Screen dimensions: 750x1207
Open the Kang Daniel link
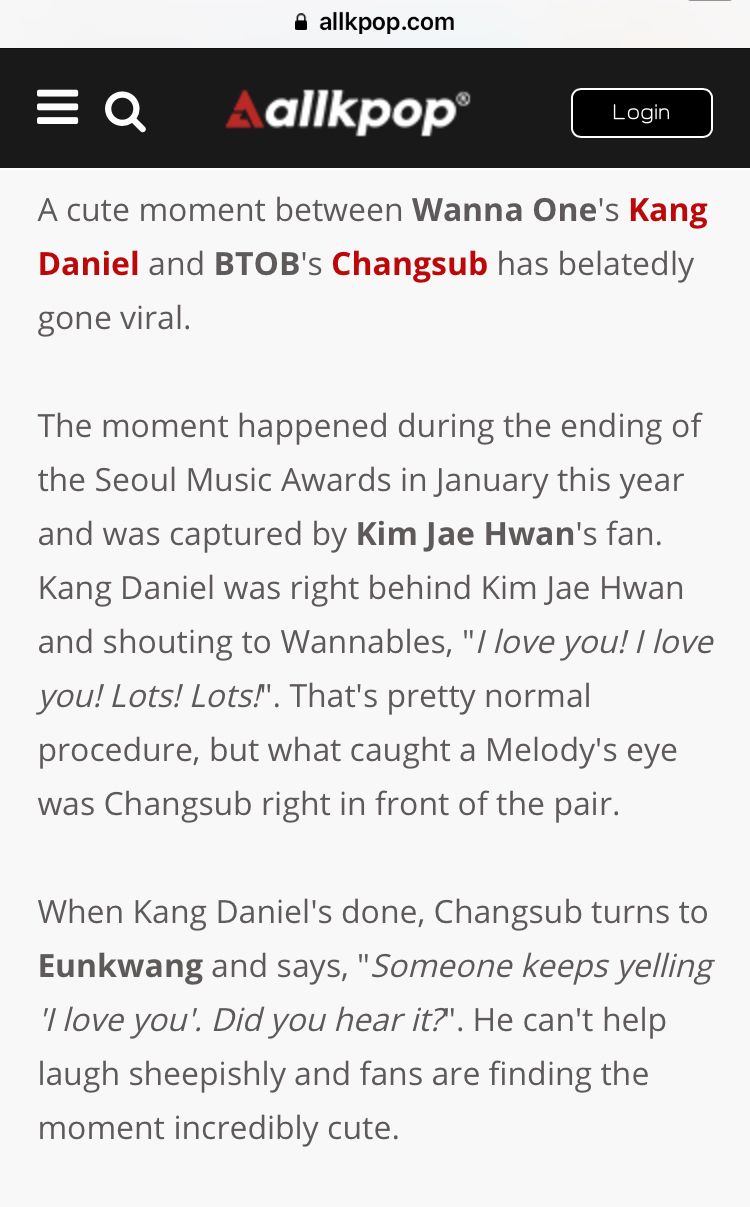click(x=667, y=210)
